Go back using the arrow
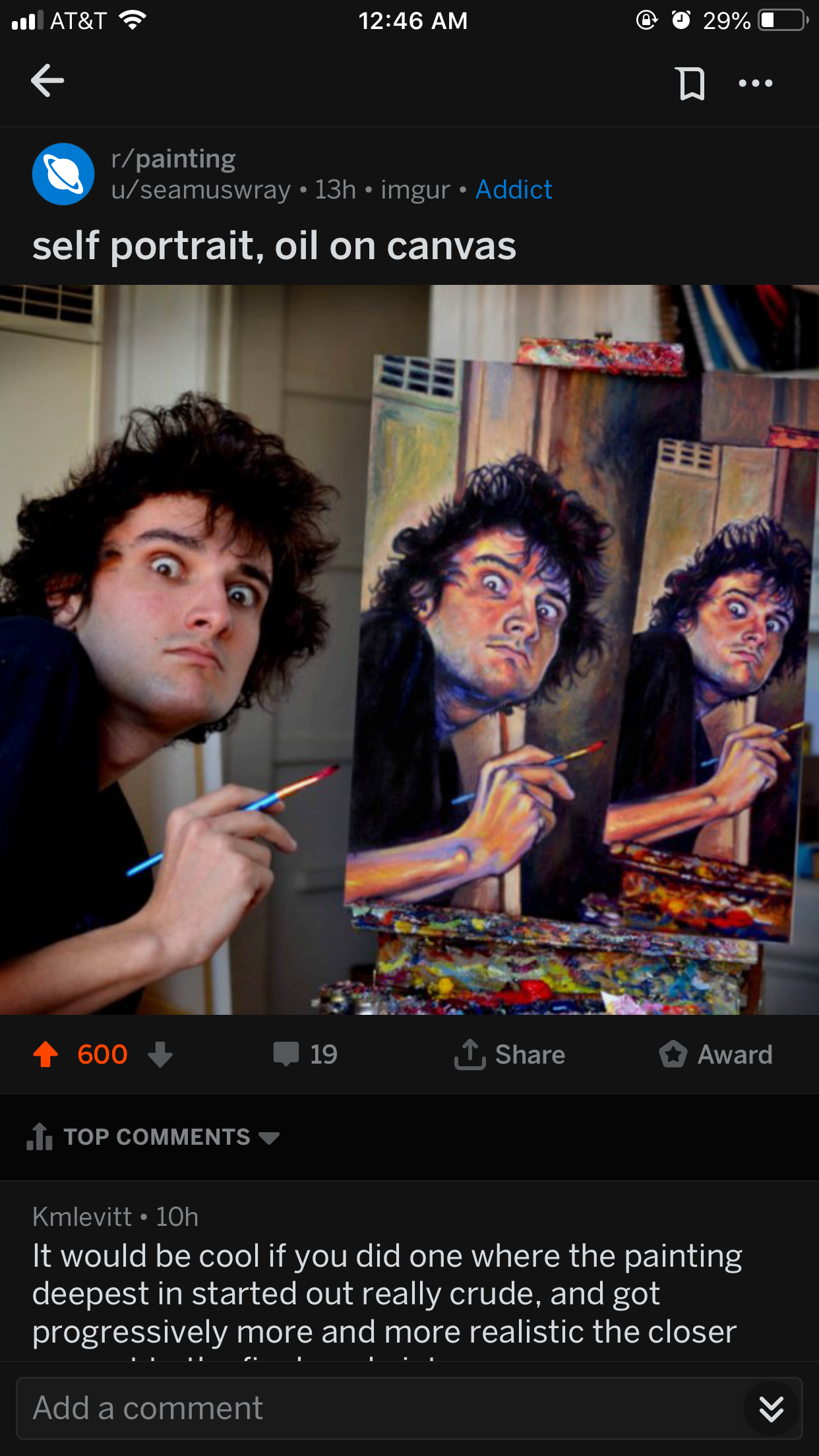Image resolution: width=819 pixels, height=1456 pixels. (x=47, y=81)
